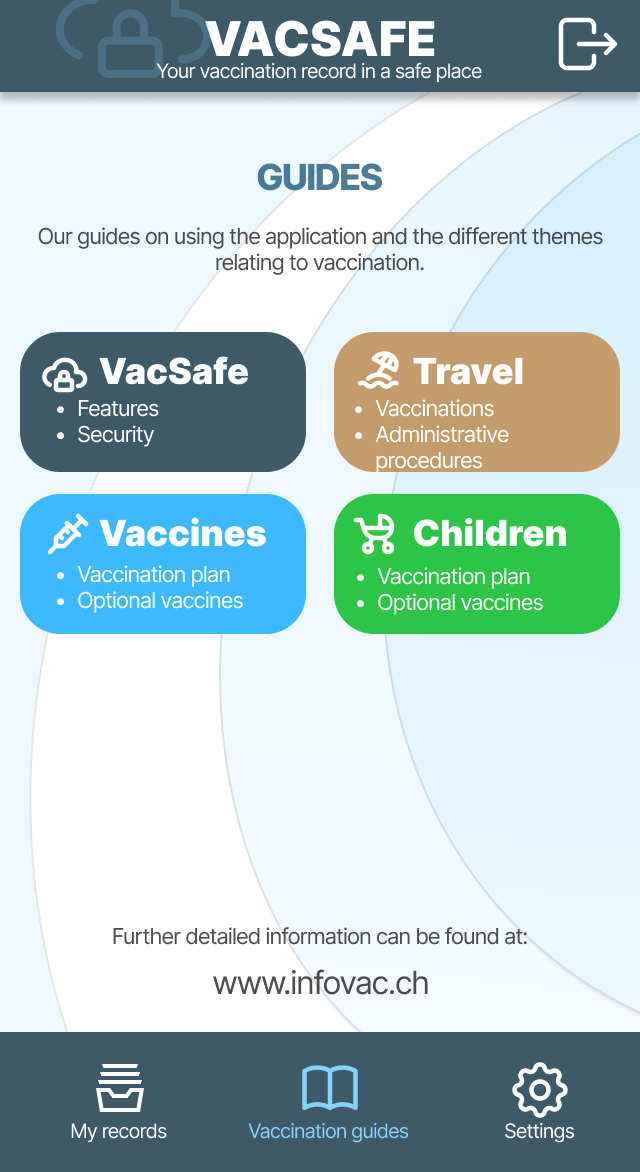
Task: Open the VacSafe guide card
Action: [x=163, y=402]
